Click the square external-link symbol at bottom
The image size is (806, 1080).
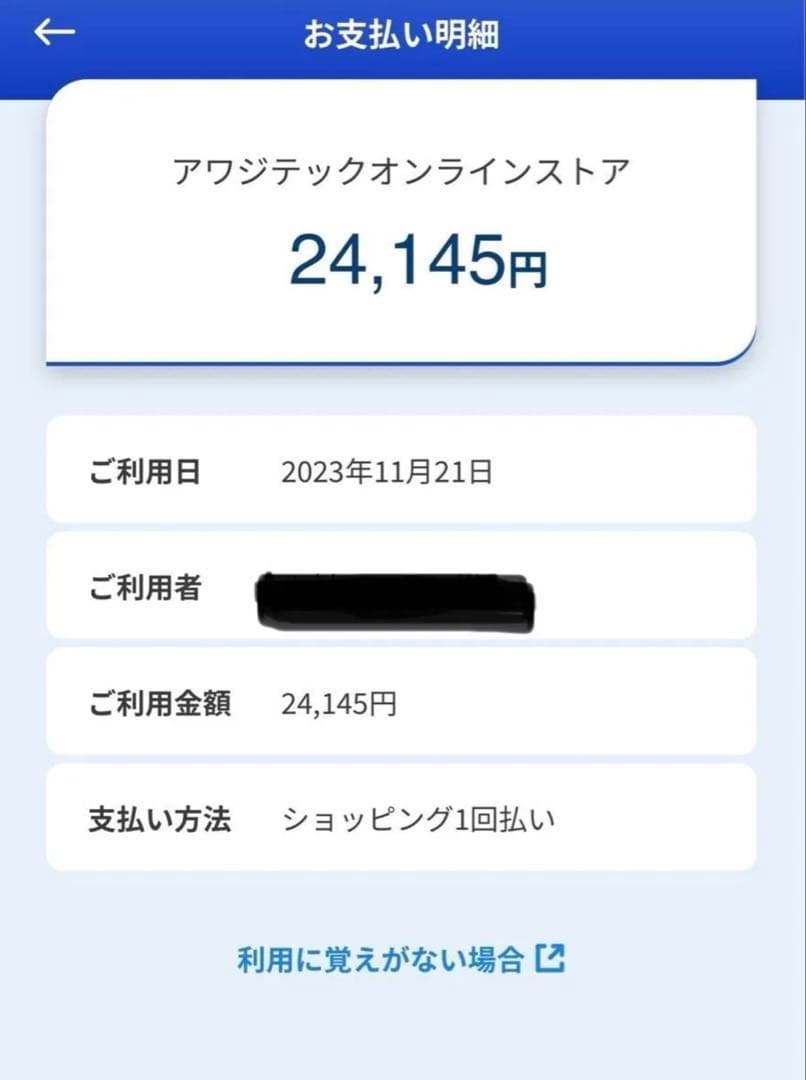[x=552, y=957]
